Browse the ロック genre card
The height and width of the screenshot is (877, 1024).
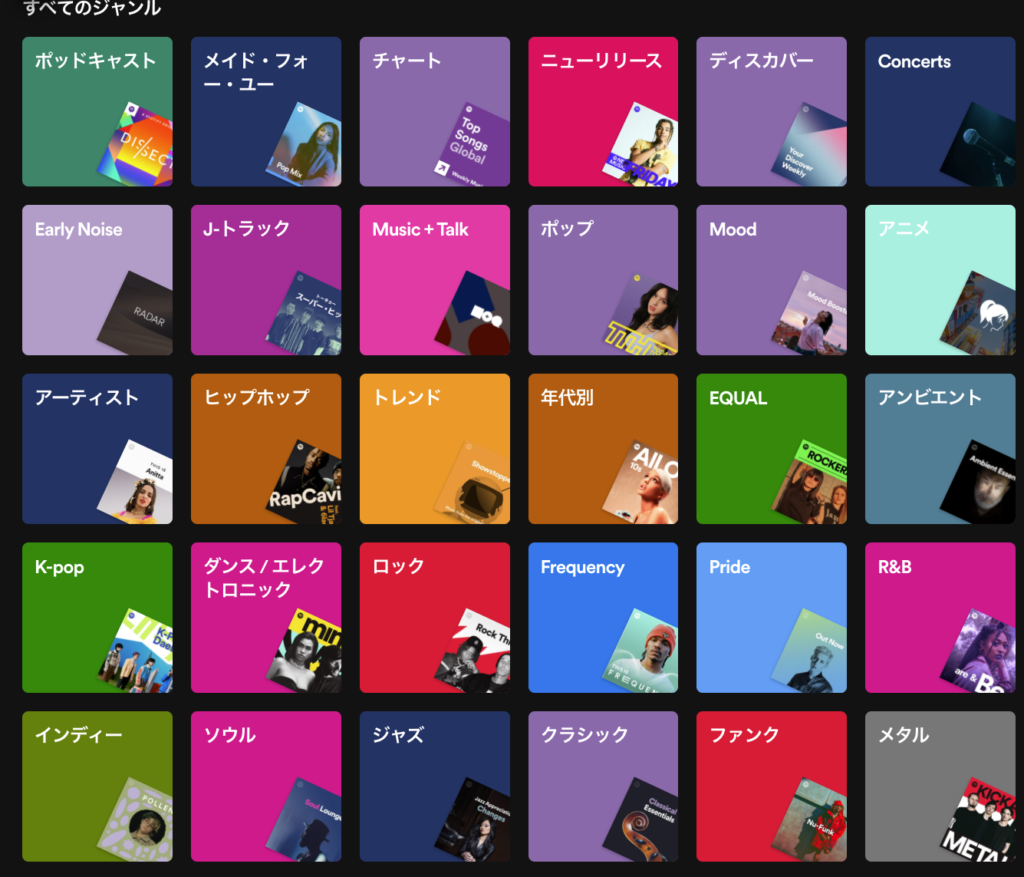(x=434, y=617)
